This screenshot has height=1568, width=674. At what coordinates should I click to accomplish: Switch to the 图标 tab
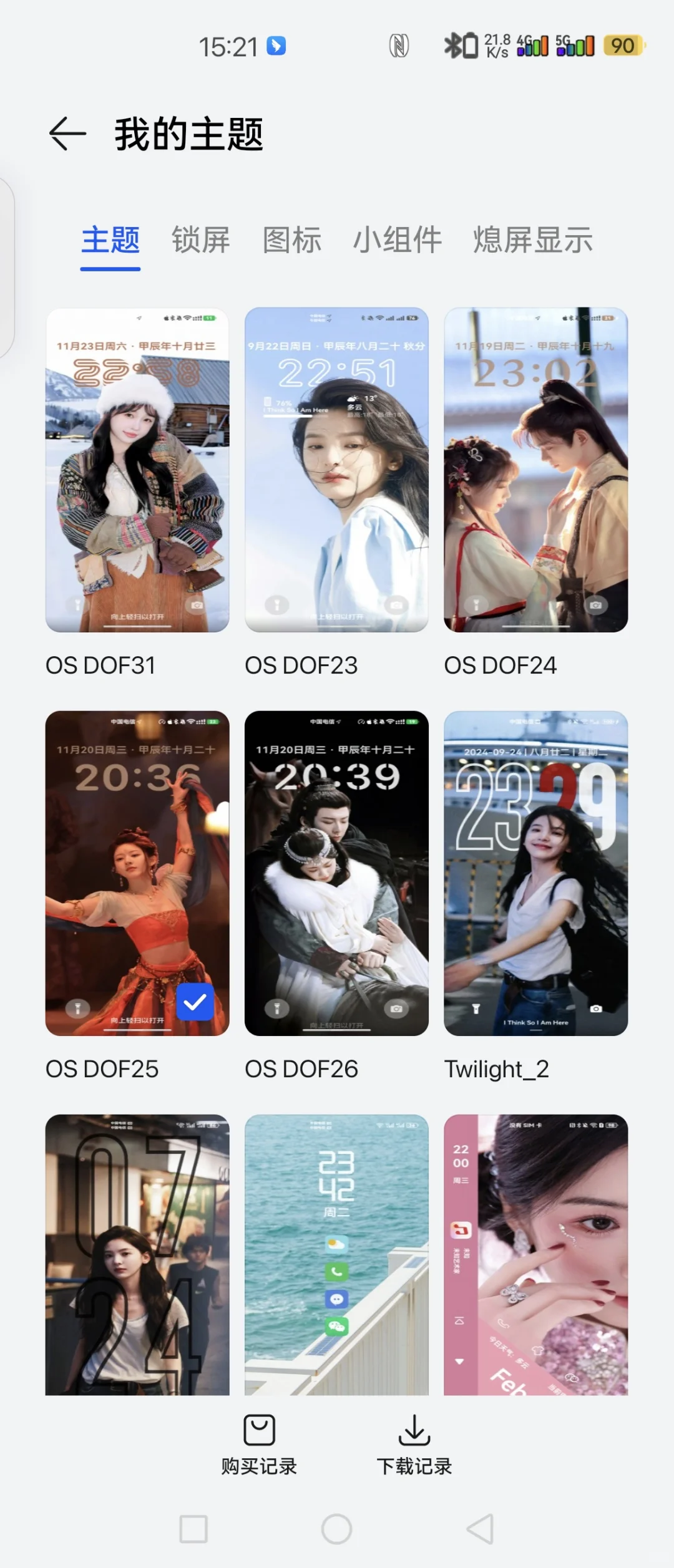[x=291, y=241]
